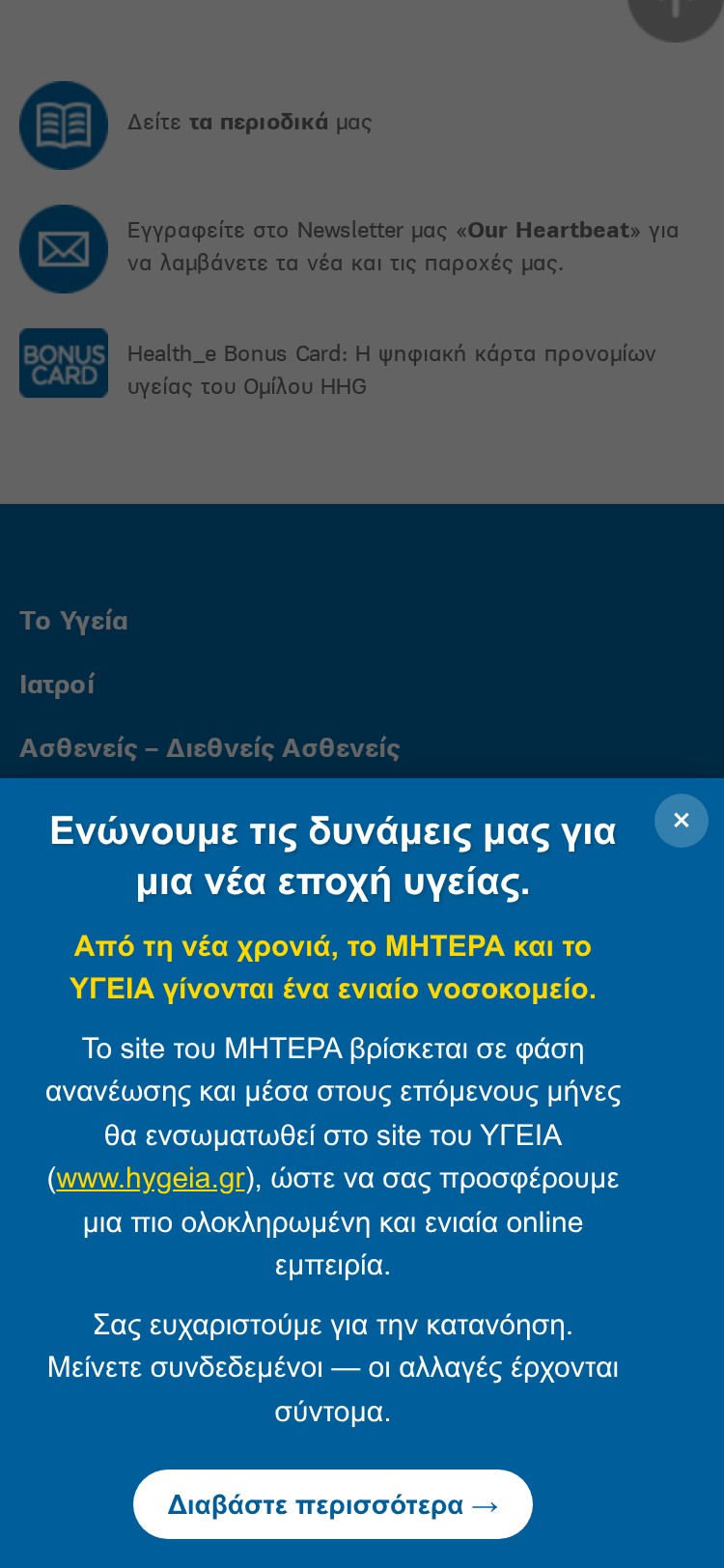Open Ασθενείς – Διεθνείς Ασθενείς link

click(x=209, y=748)
